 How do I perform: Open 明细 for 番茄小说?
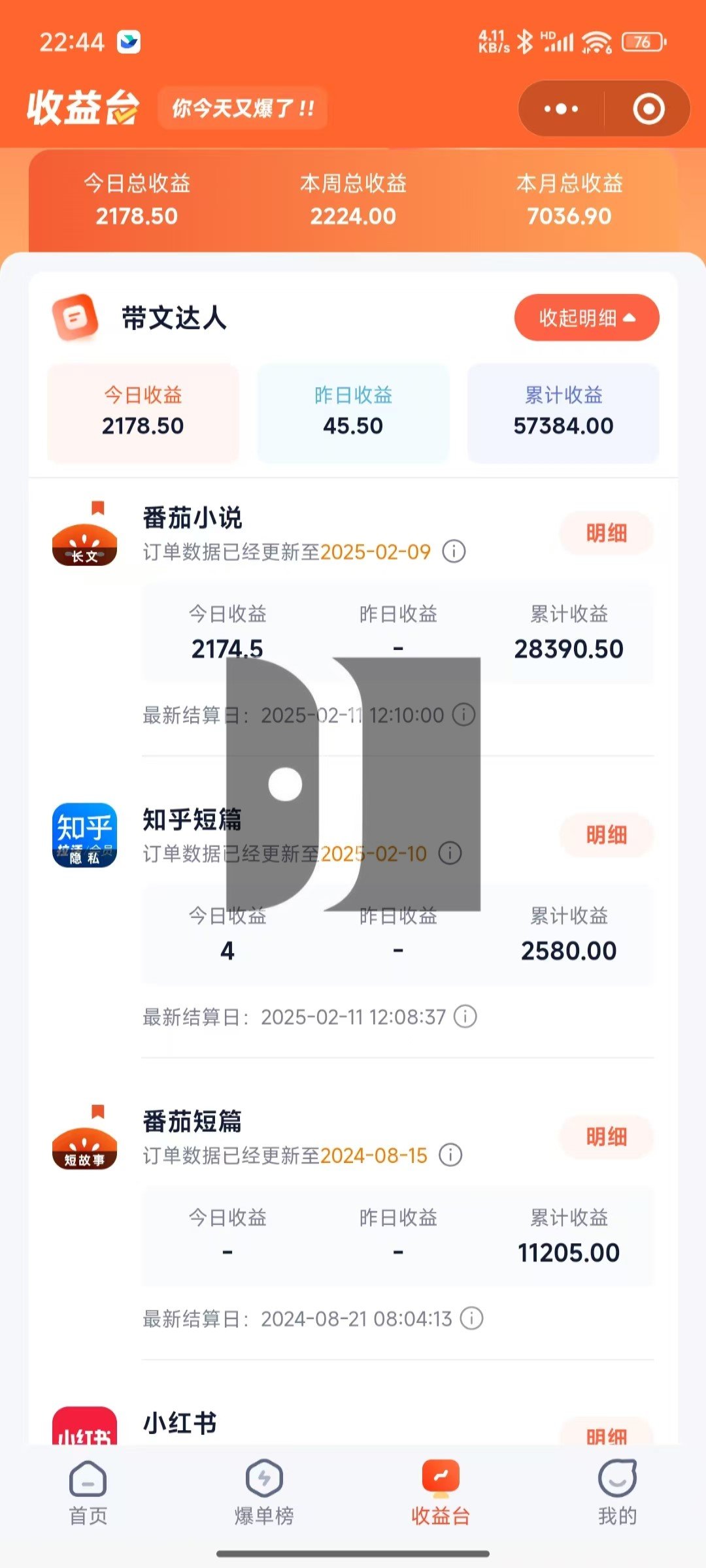tap(606, 534)
